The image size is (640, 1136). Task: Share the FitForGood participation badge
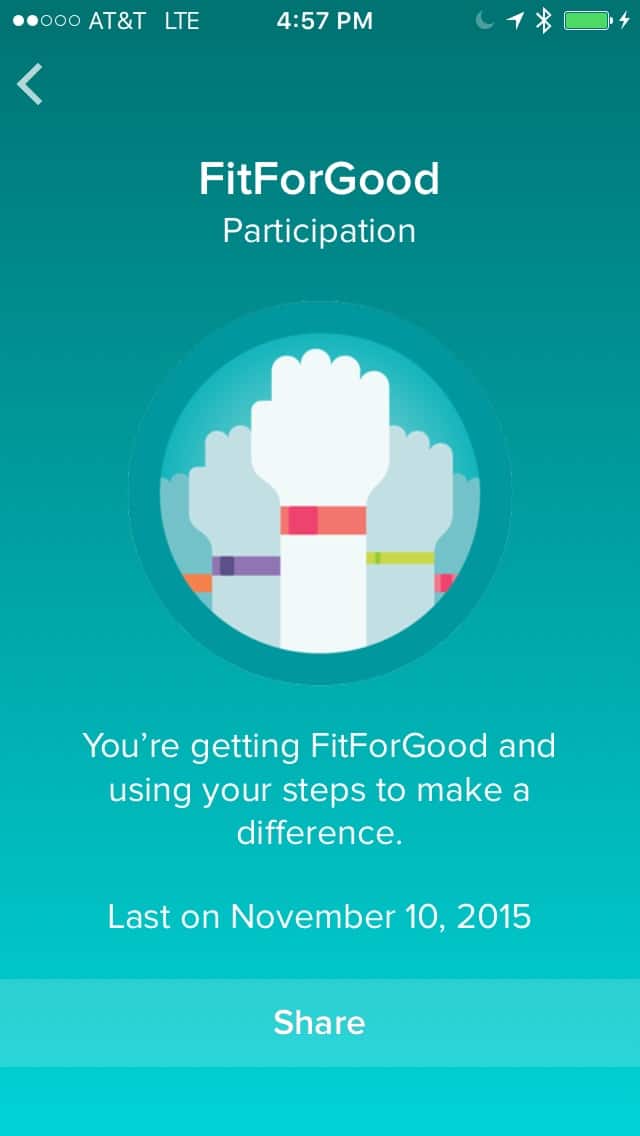320,1022
